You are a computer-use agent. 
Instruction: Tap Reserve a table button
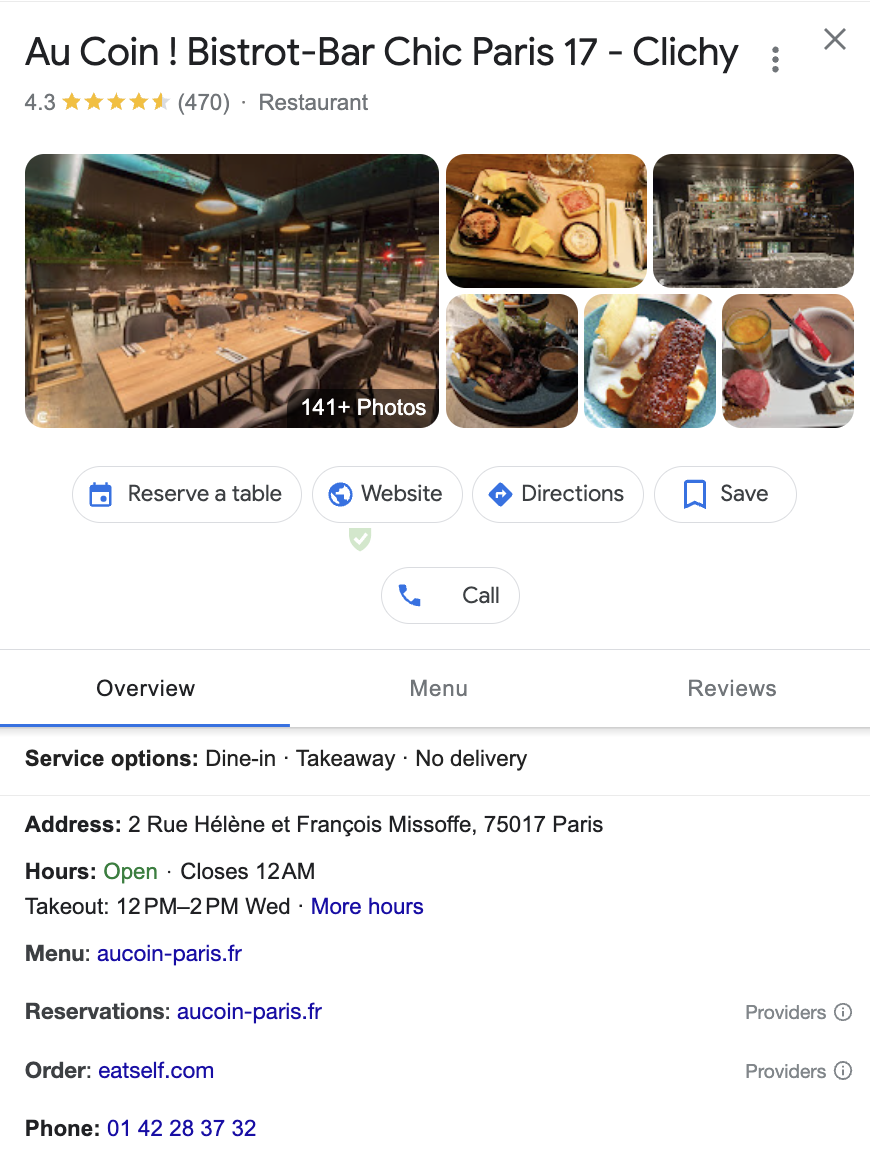tap(187, 494)
